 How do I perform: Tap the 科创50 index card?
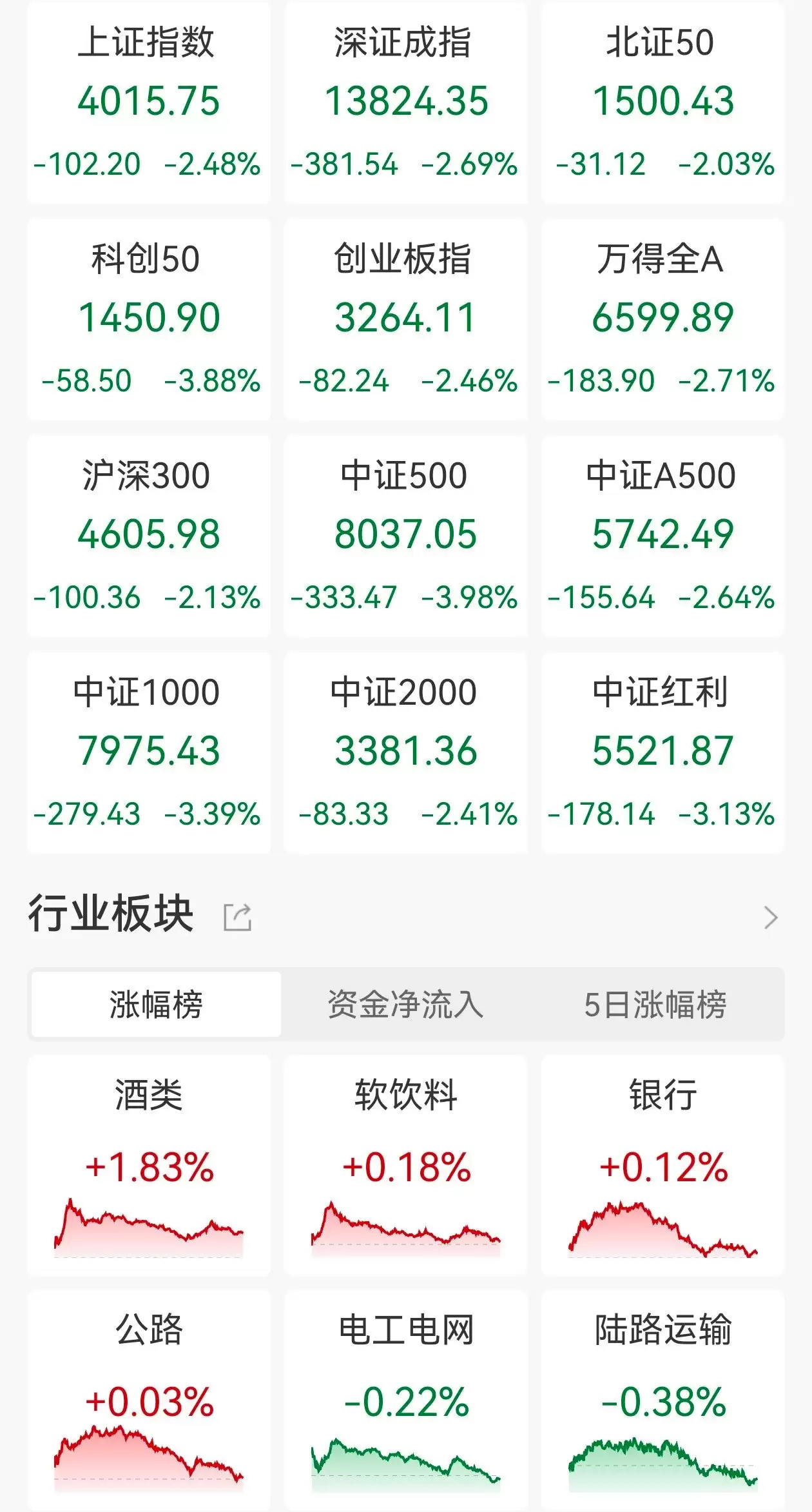148,319
